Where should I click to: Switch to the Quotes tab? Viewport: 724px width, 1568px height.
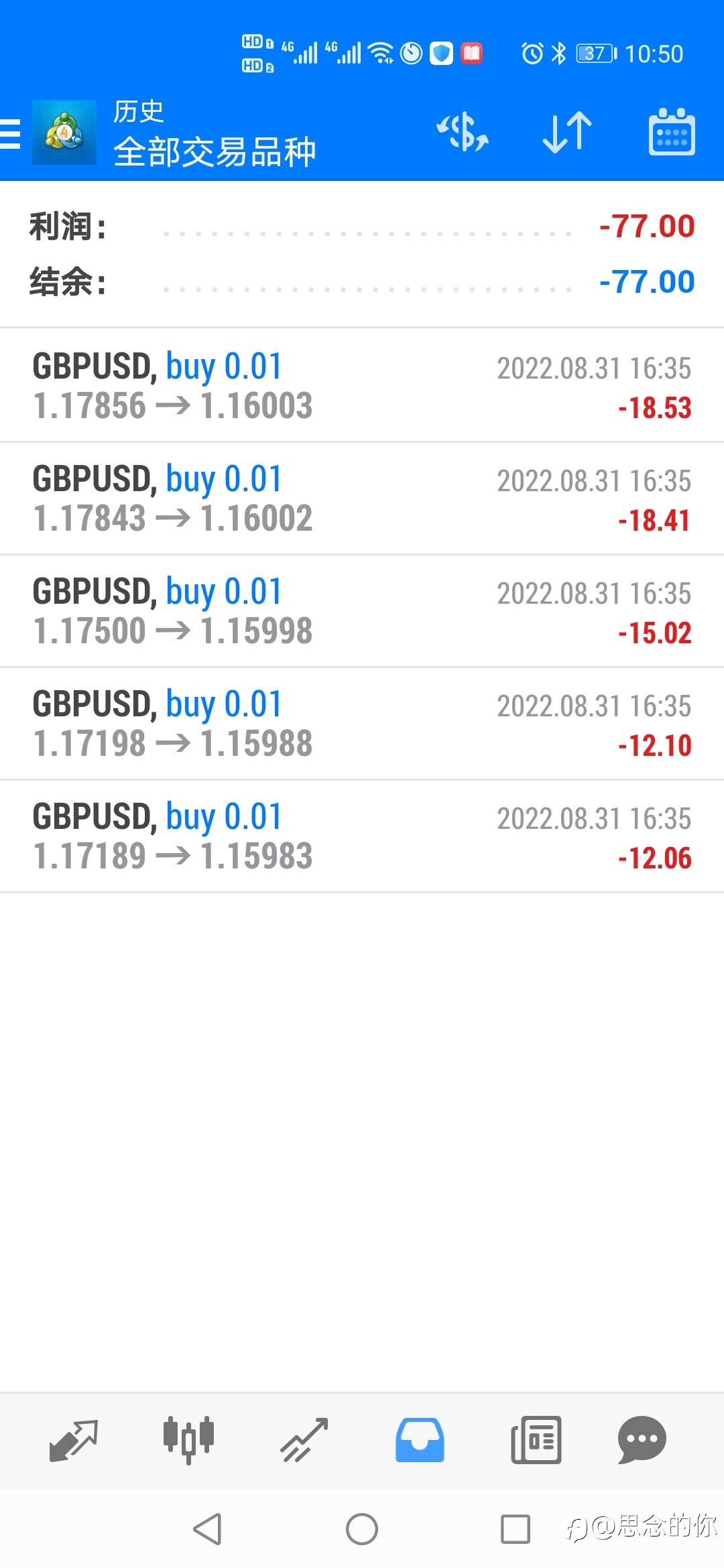pyautogui.click(x=74, y=1439)
